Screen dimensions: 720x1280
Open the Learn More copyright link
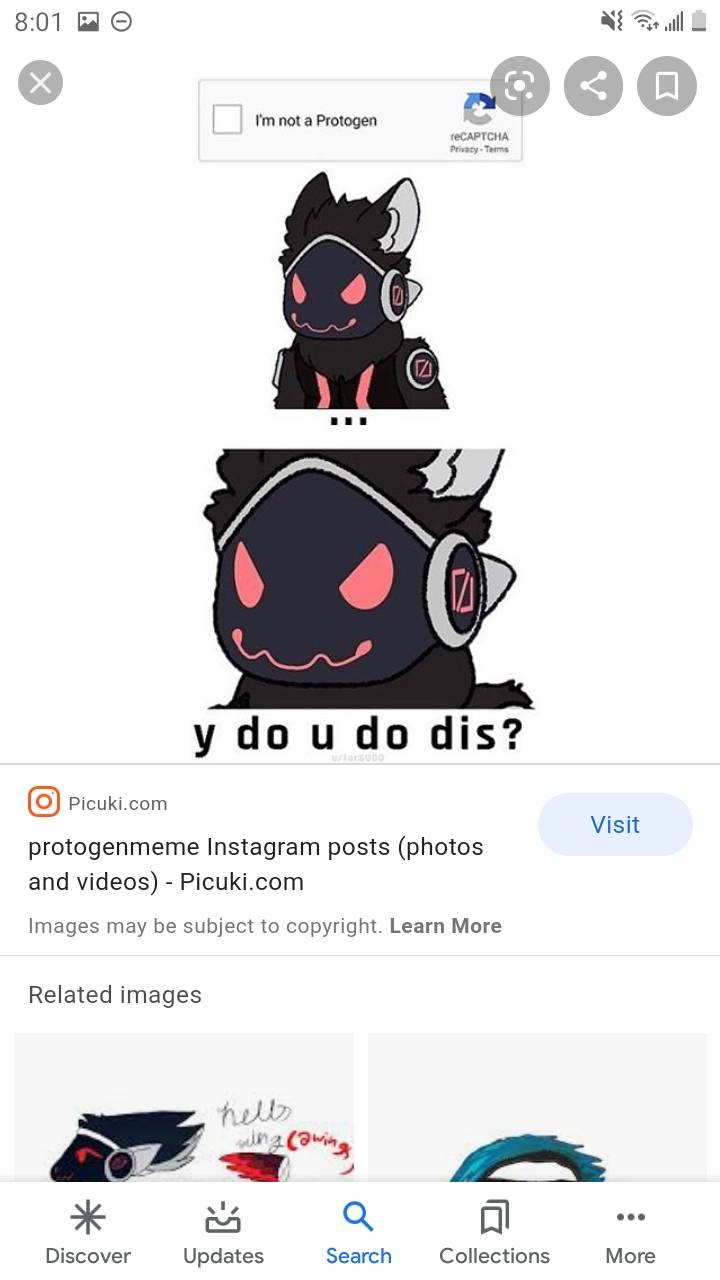(445, 926)
